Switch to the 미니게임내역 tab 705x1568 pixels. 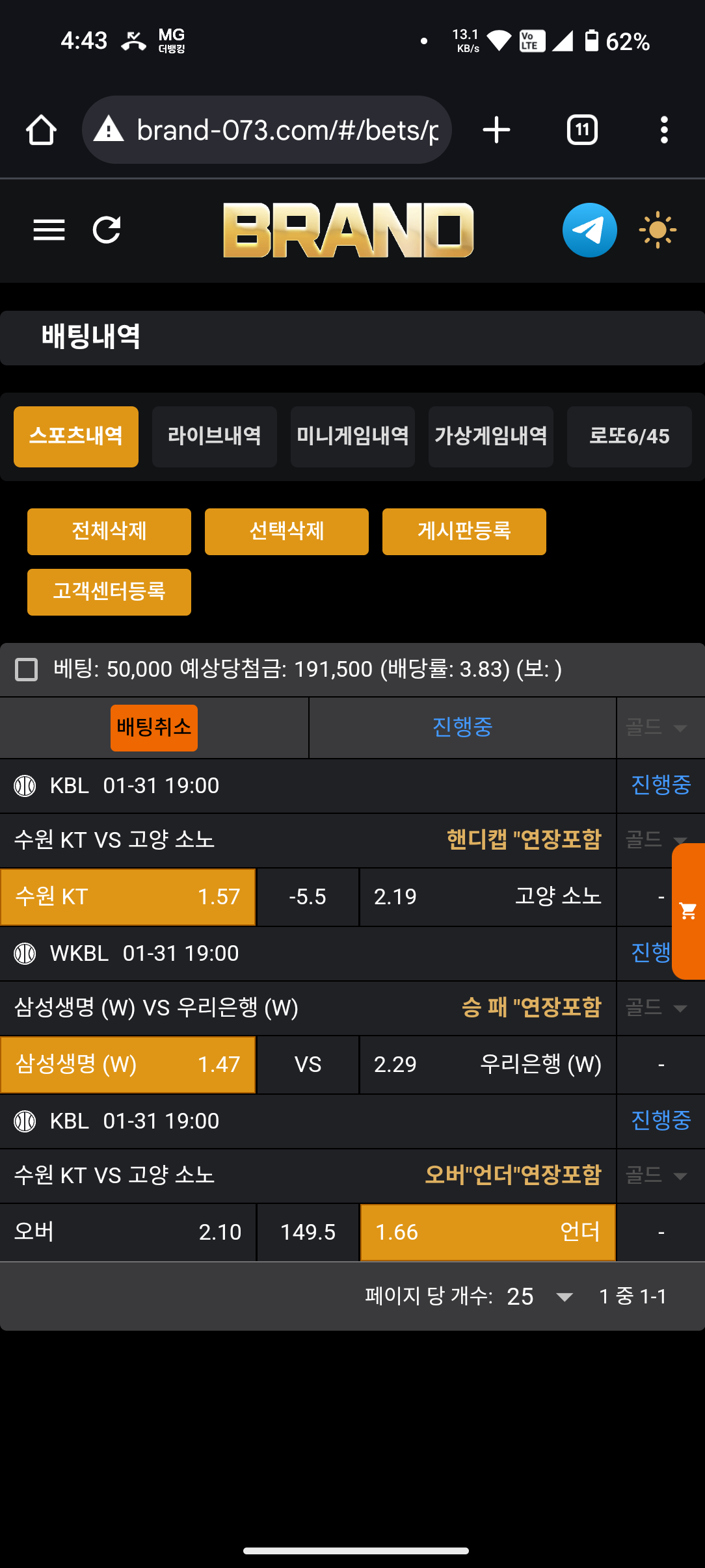click(x=352, y=436)
